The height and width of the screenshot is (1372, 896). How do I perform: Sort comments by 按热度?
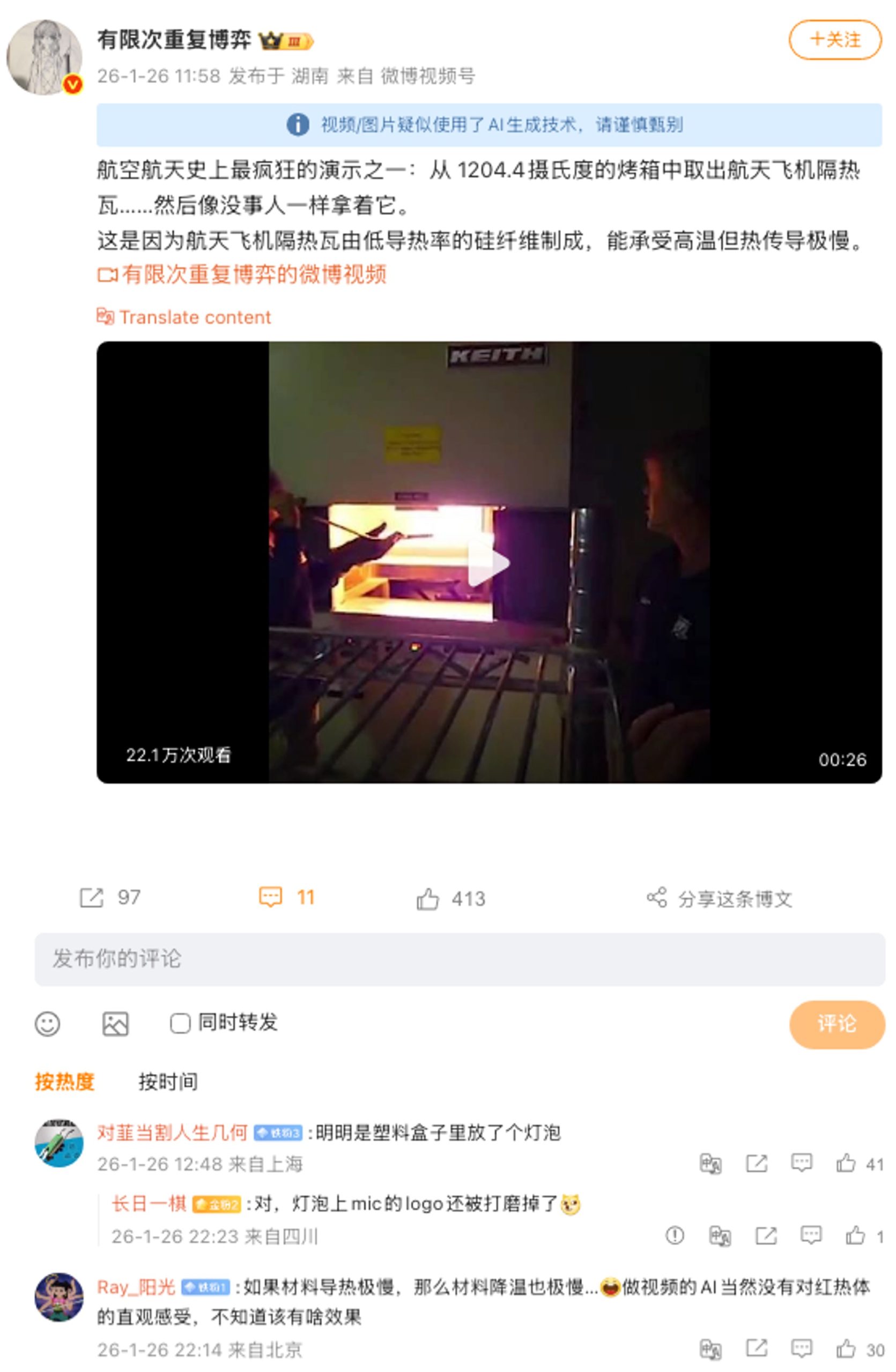point(64,1082)
